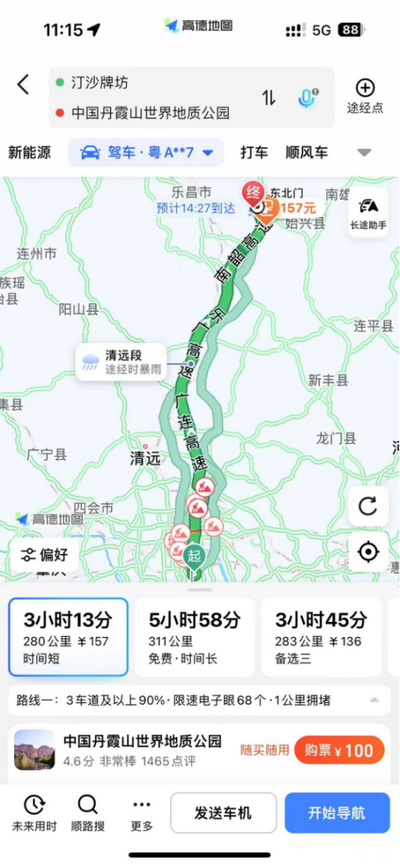Viewport: 400px width, 866px height.
Task: Buy tickets with 购票 ¥100
Action: 339,750
